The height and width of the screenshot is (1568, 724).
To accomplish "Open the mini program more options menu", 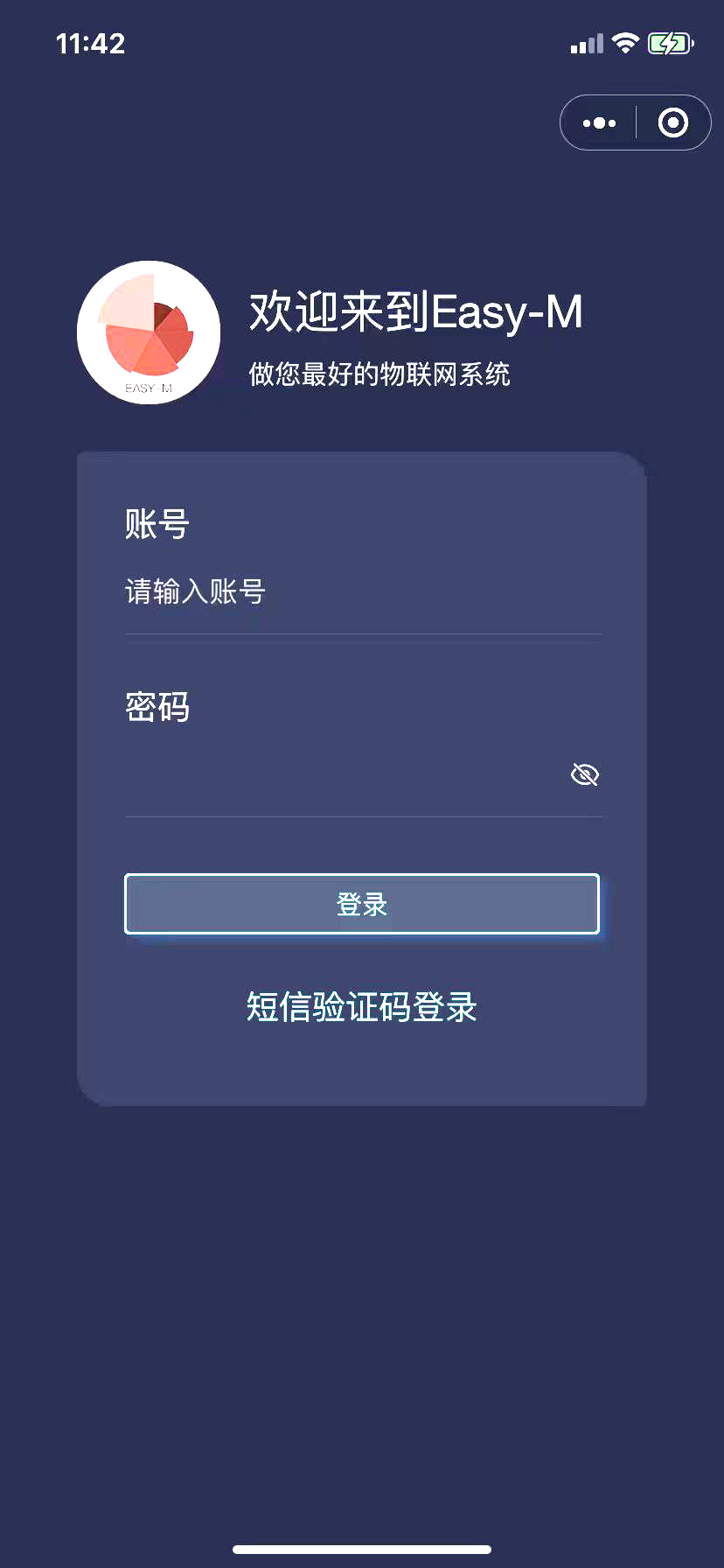I will coord(599,123).
